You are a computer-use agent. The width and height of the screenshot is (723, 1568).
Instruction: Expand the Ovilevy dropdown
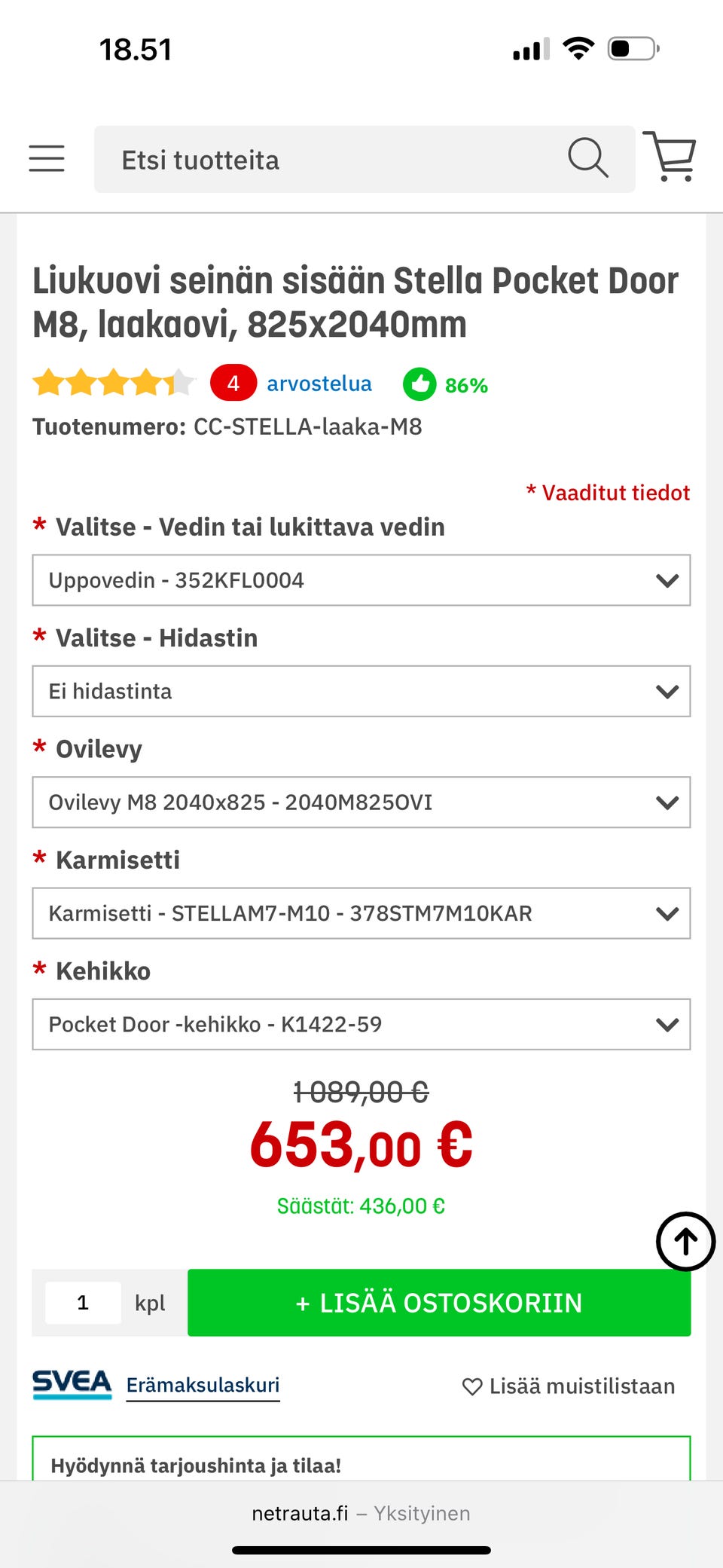pos(361,802)
